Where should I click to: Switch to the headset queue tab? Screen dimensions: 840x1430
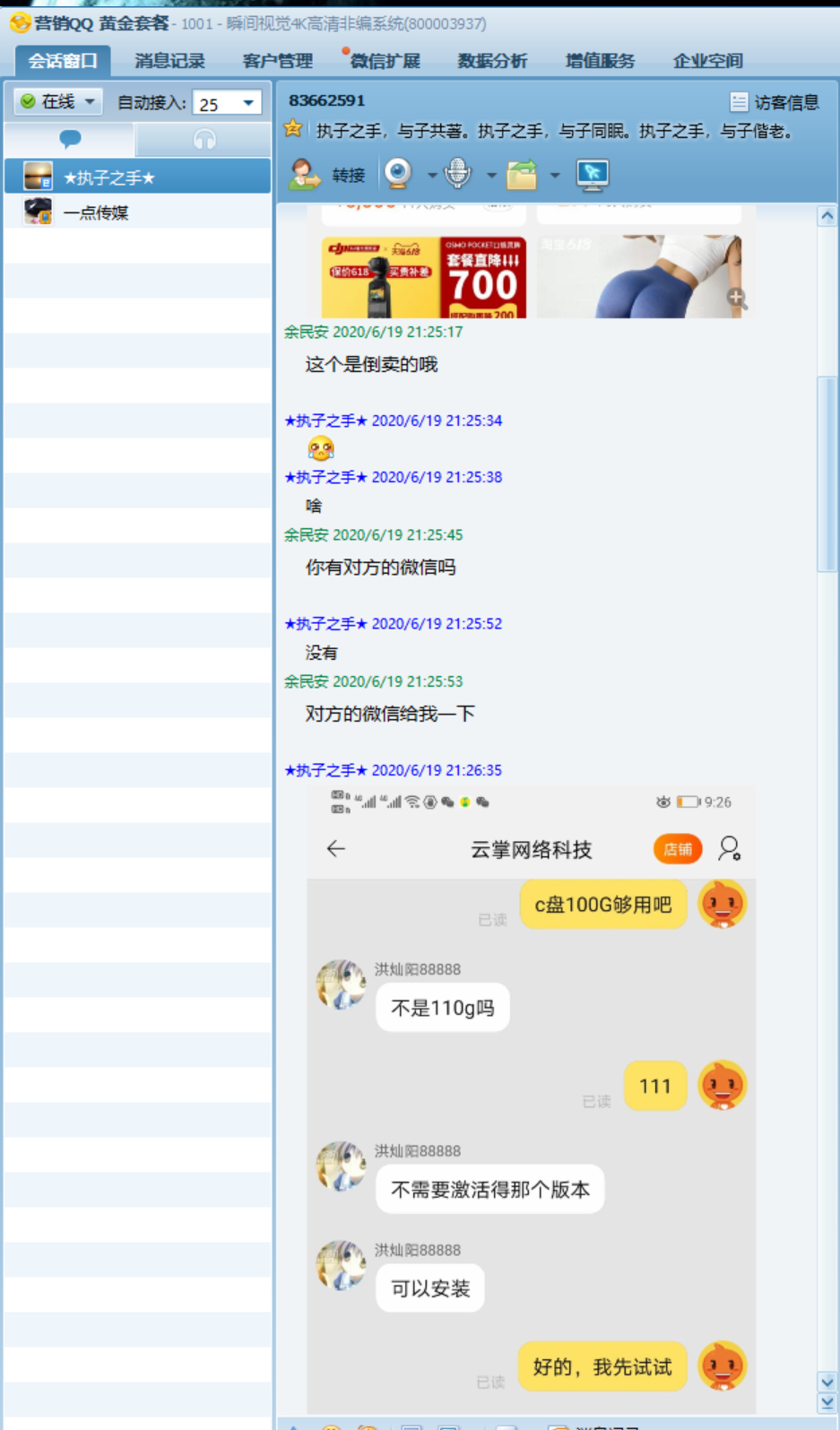(204, 139)
